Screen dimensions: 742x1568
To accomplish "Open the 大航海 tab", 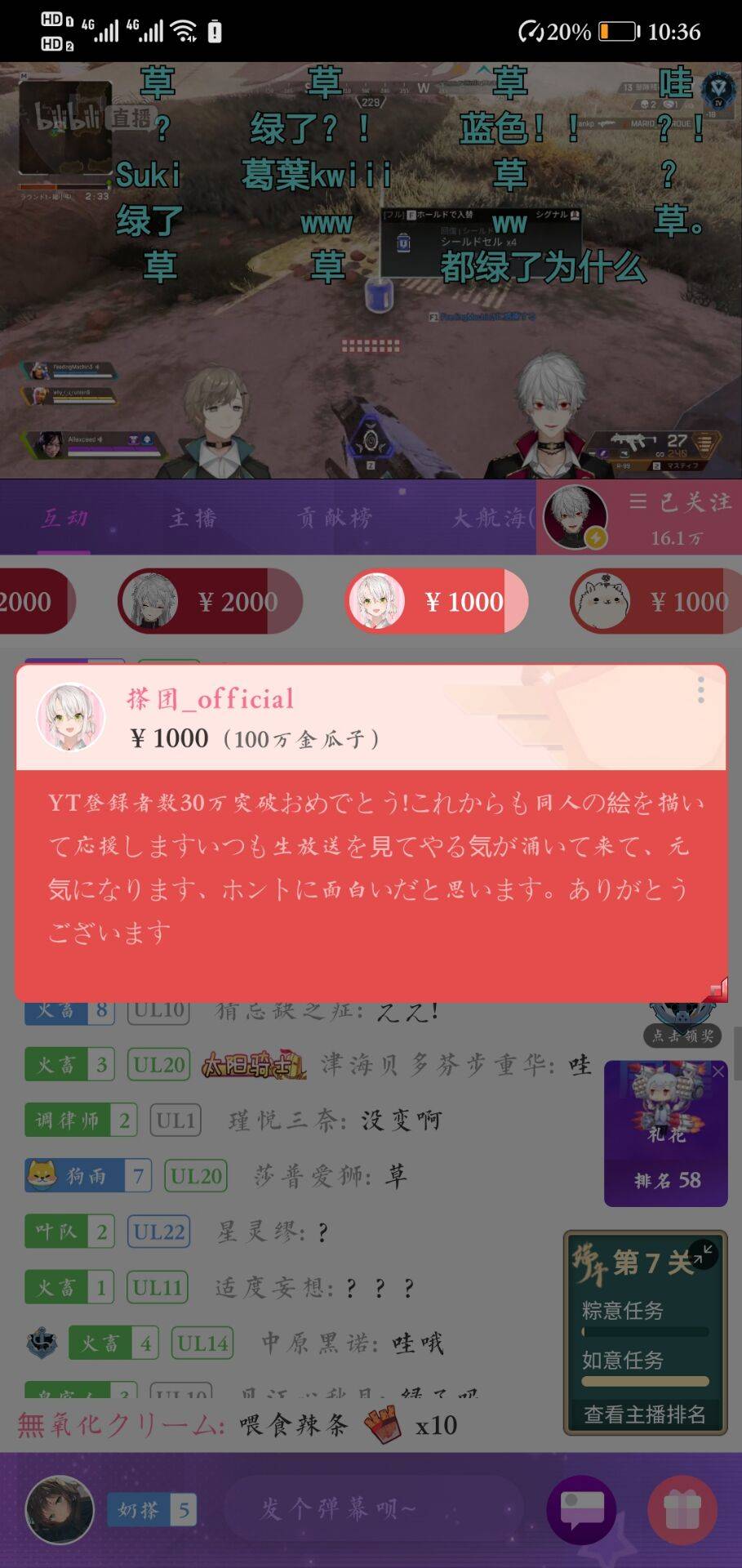I will [x=490, y=518].
